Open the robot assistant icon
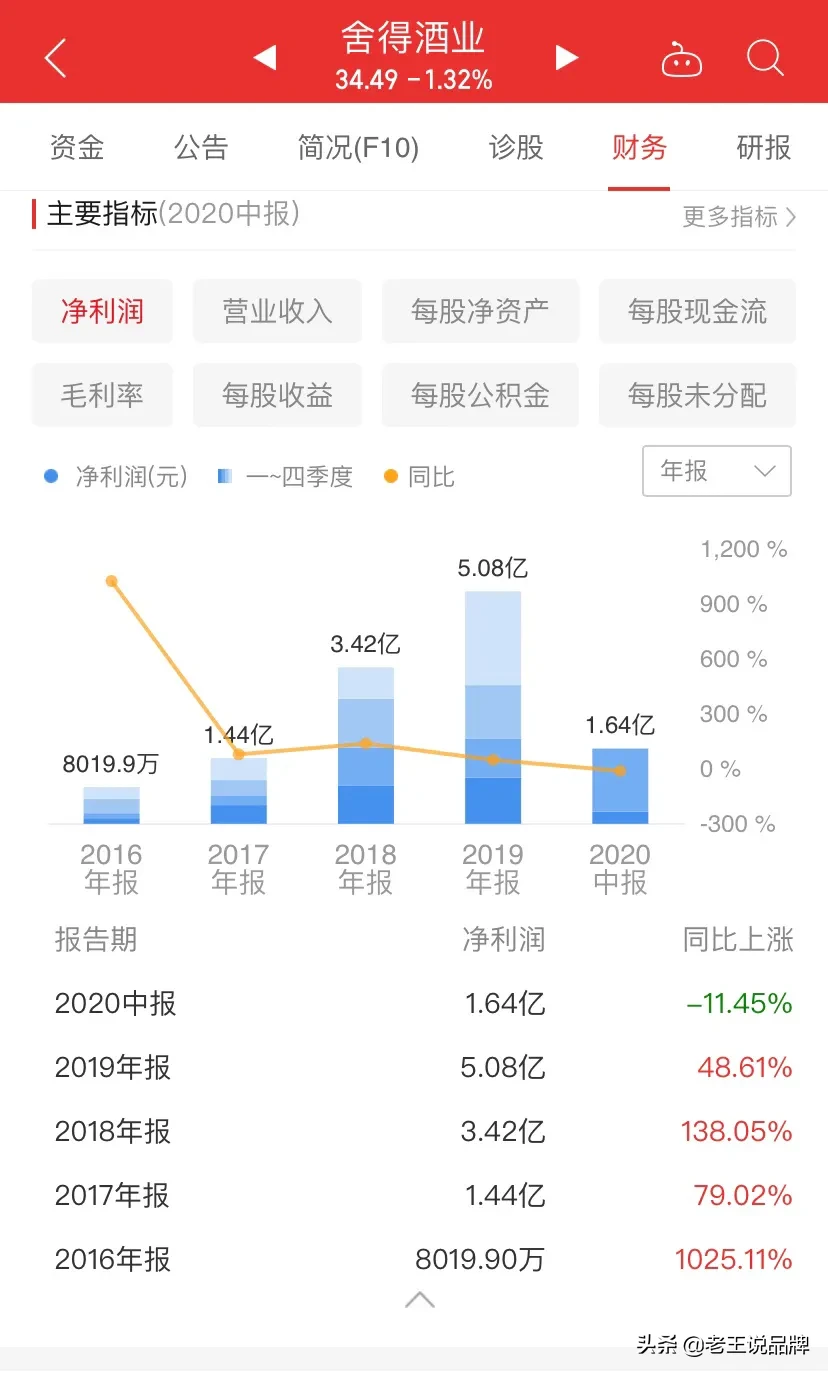This screenshot has width=828, height=1374. tap(682, 58)
